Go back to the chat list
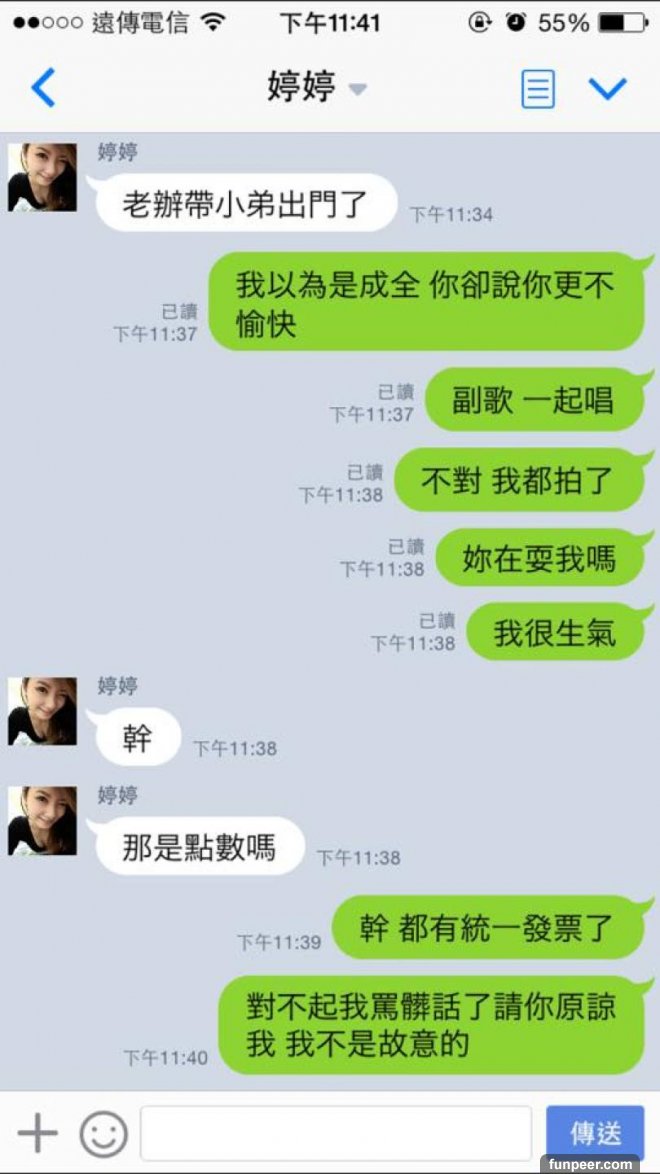 click(x=42, y=88)
